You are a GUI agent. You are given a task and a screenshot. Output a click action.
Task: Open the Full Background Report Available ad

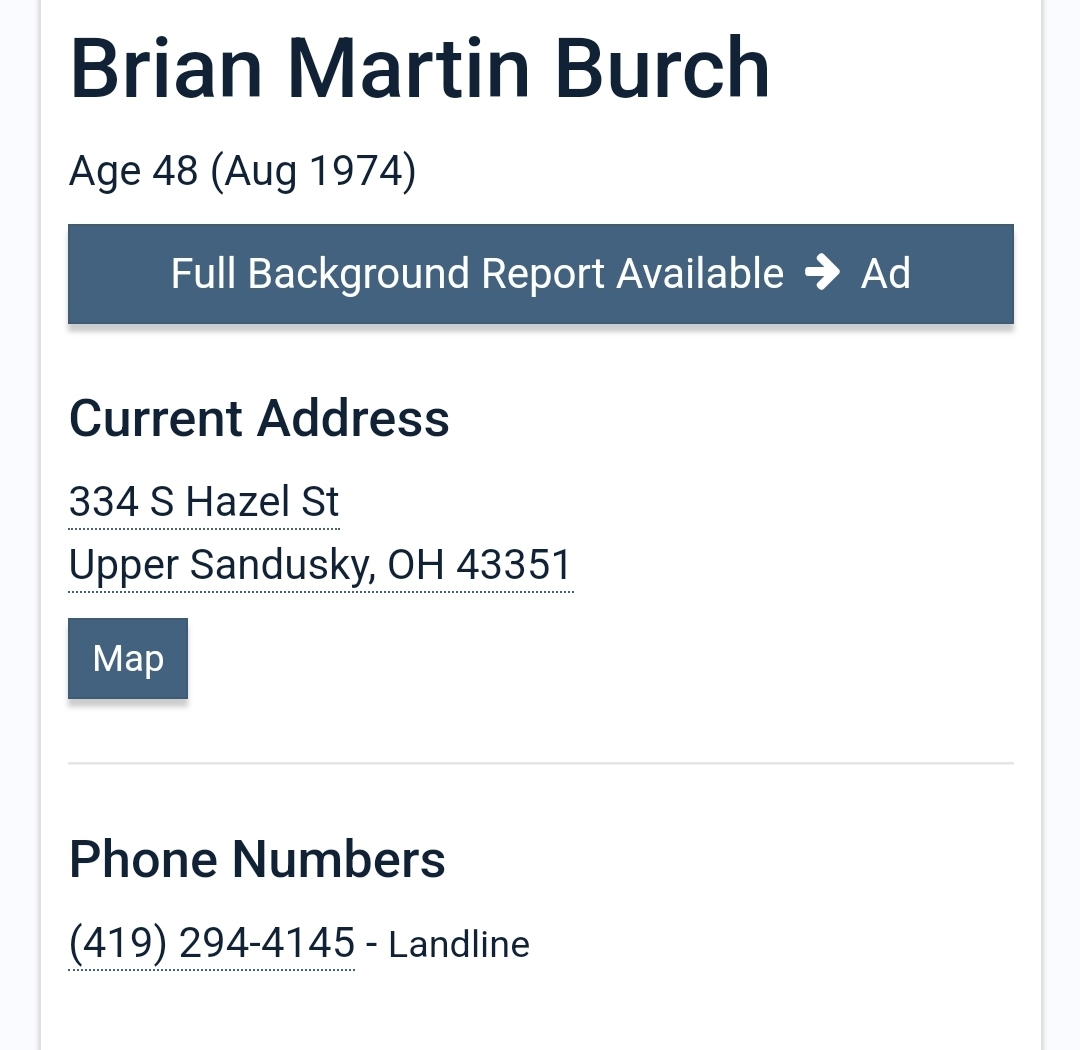coord(540,274)
